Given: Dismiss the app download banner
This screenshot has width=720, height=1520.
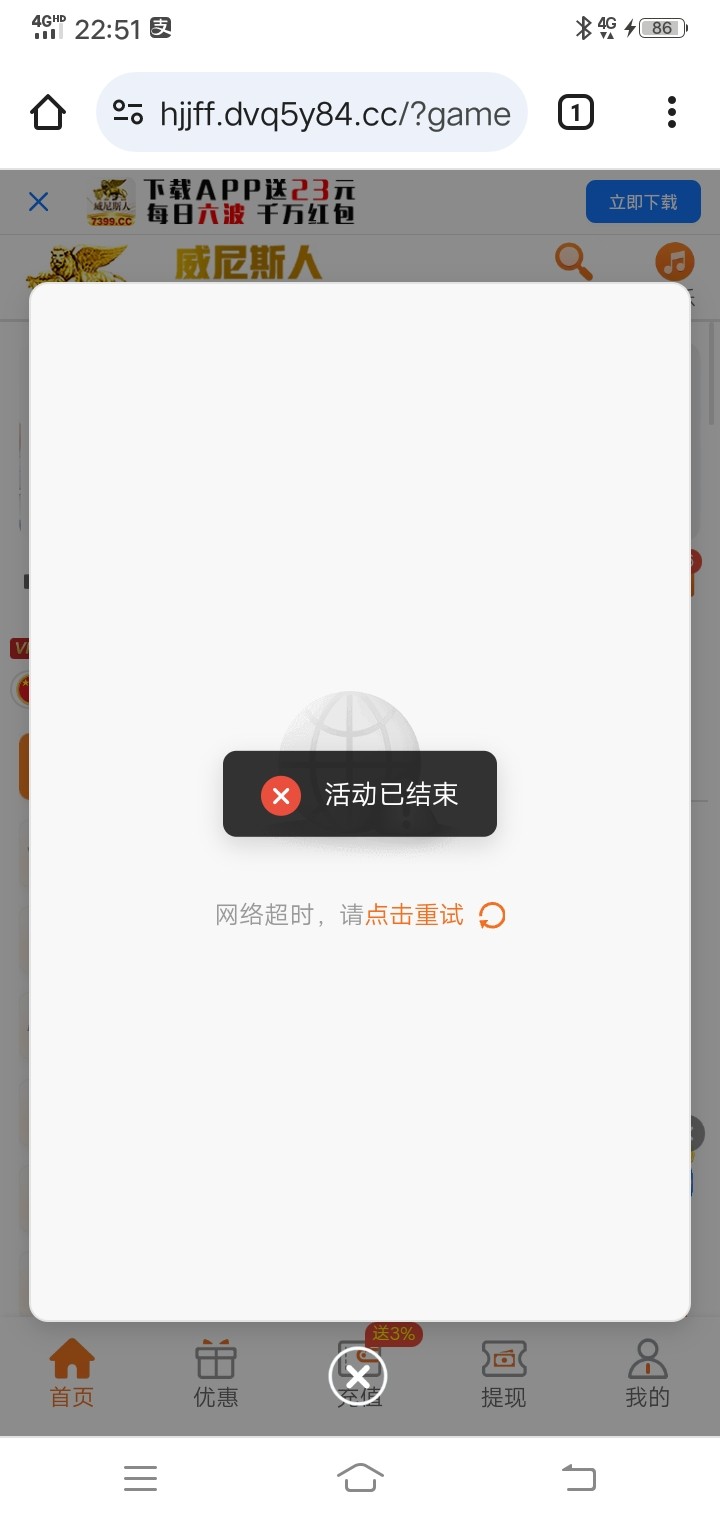Looking at the screenshot, I should (x=38, y=202).
